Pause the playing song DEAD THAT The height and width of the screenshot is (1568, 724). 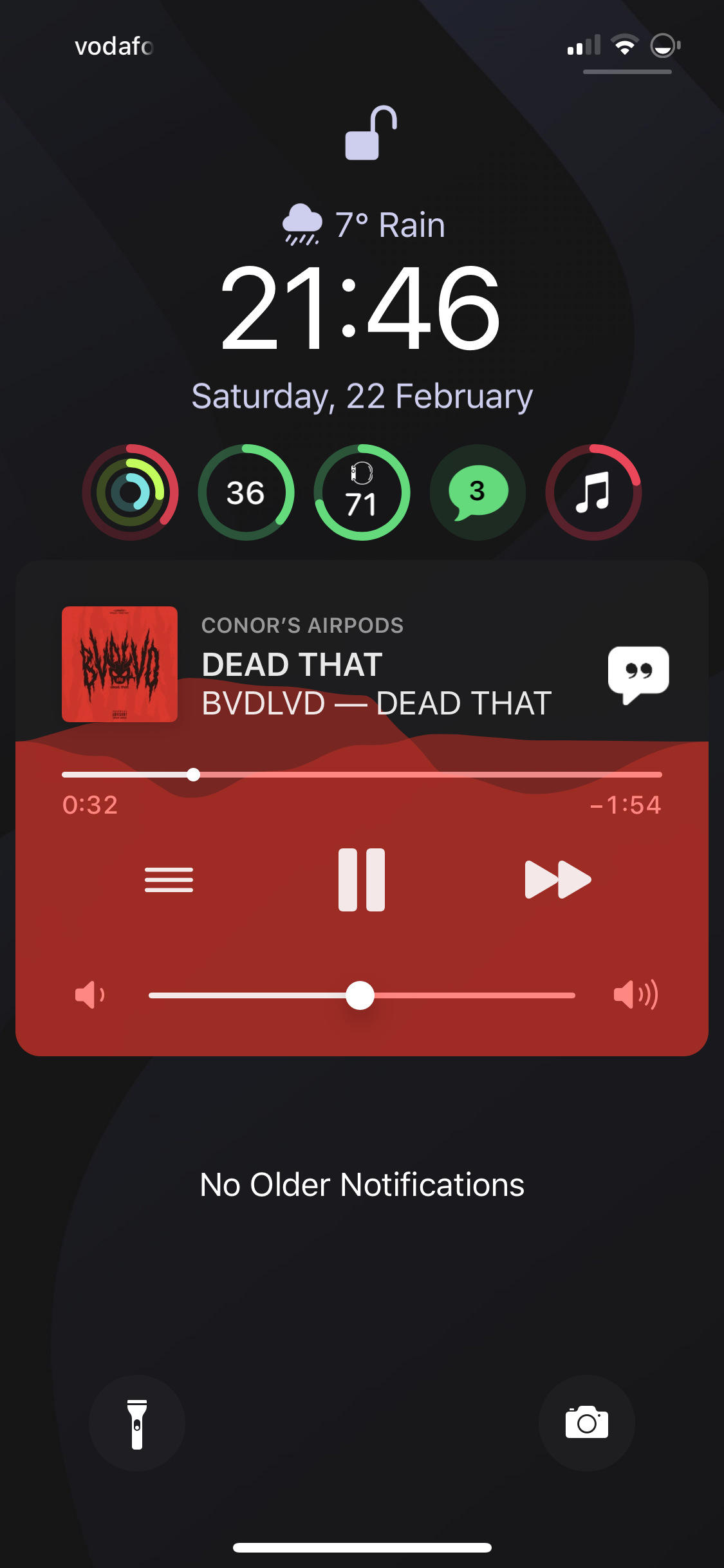[362, 879]
